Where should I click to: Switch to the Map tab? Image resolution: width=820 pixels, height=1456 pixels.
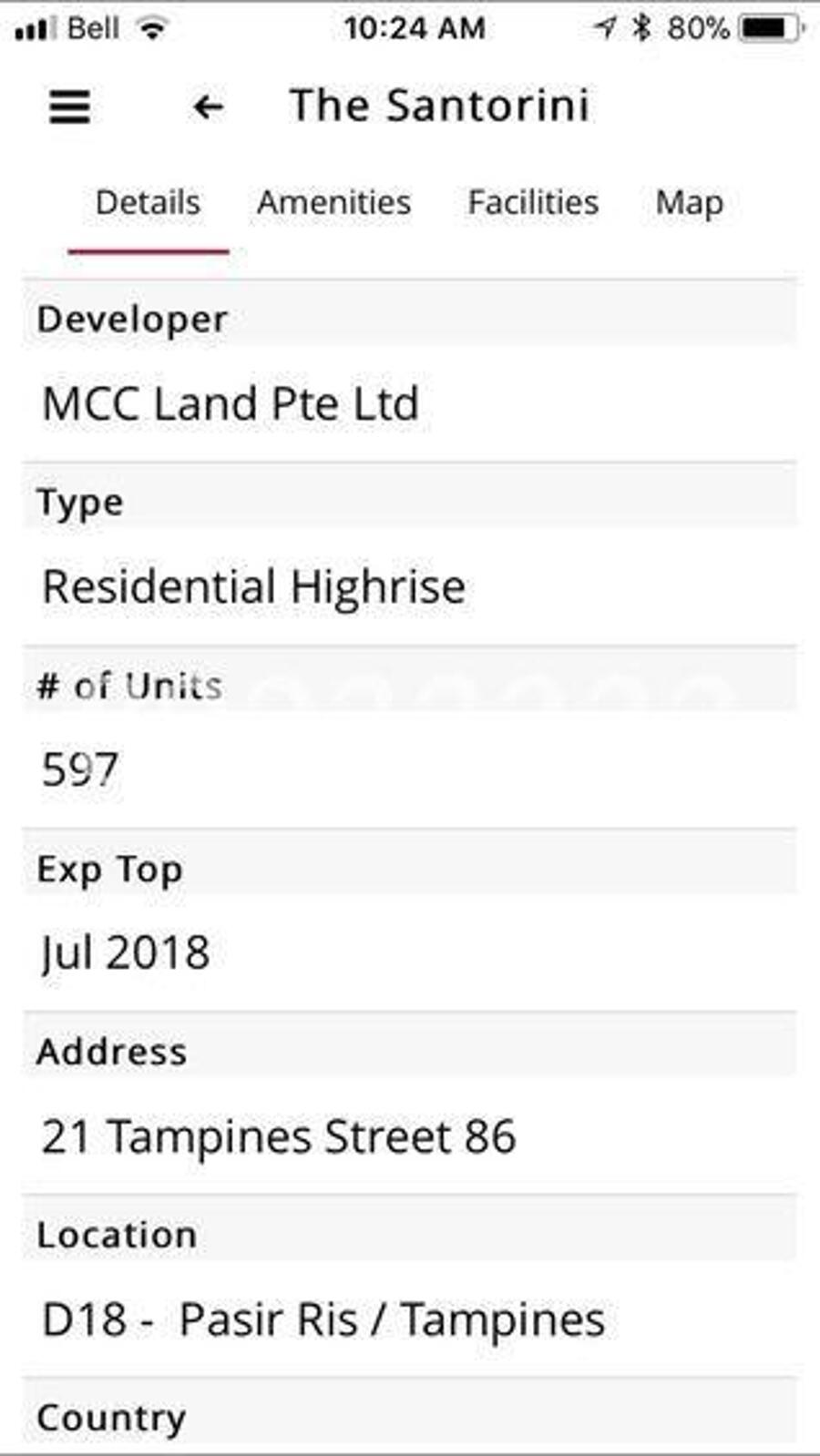click(x=689, y=203)
